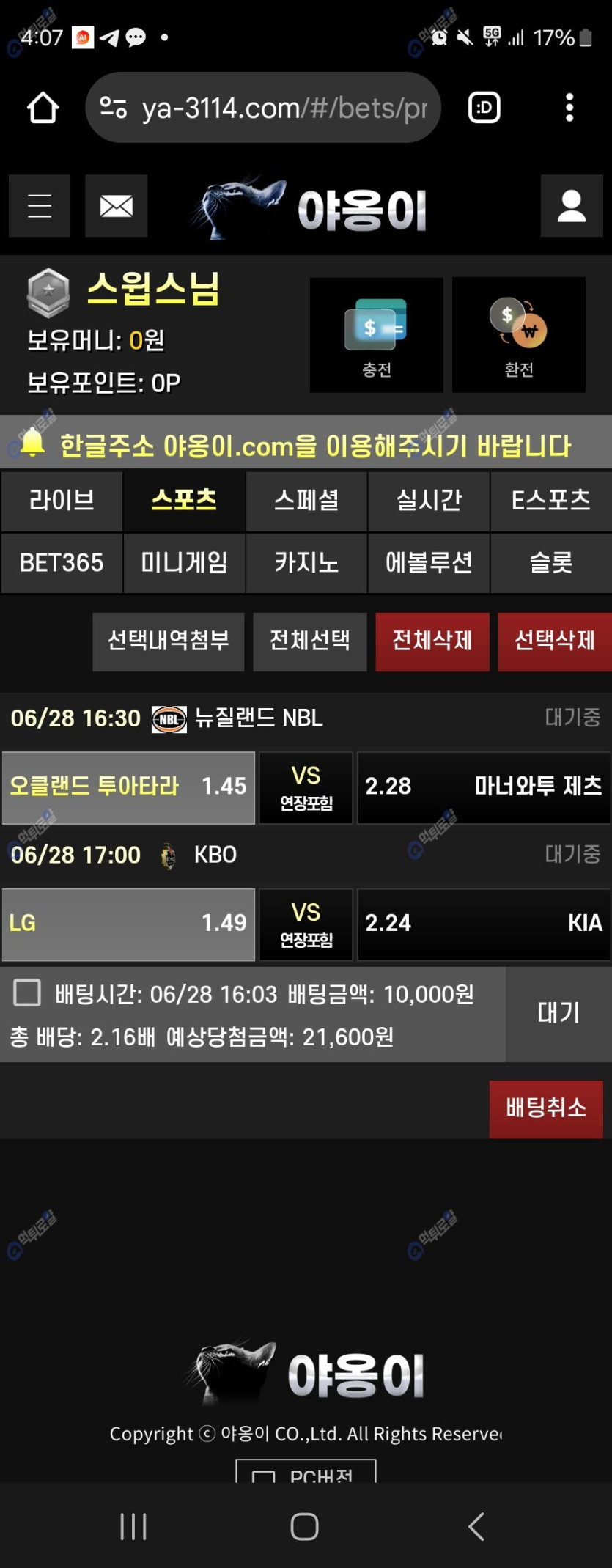Tick the bet slip checkbox
This screenshot has width=612, height=1568.
[28, 993]
